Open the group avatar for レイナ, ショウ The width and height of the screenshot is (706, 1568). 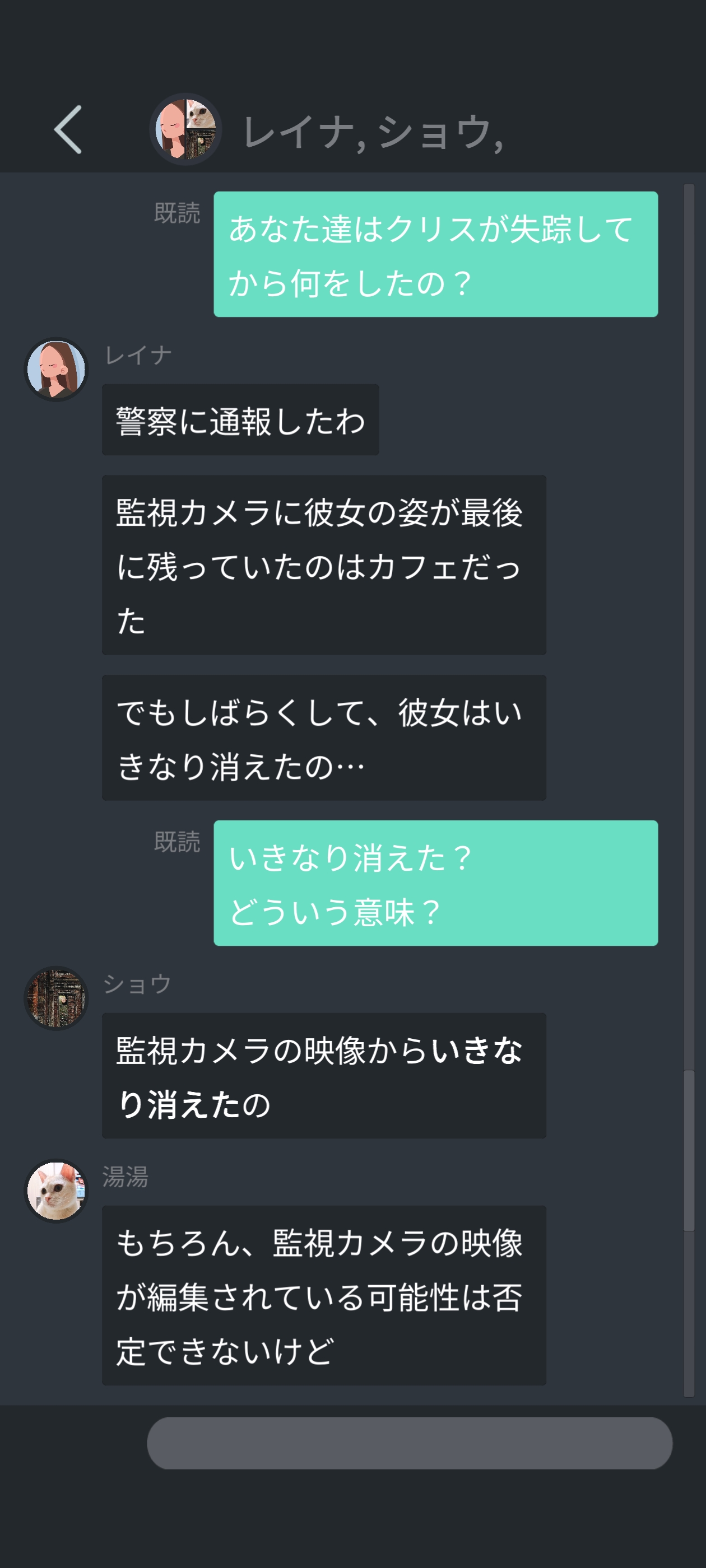click(x=186, y=129)
